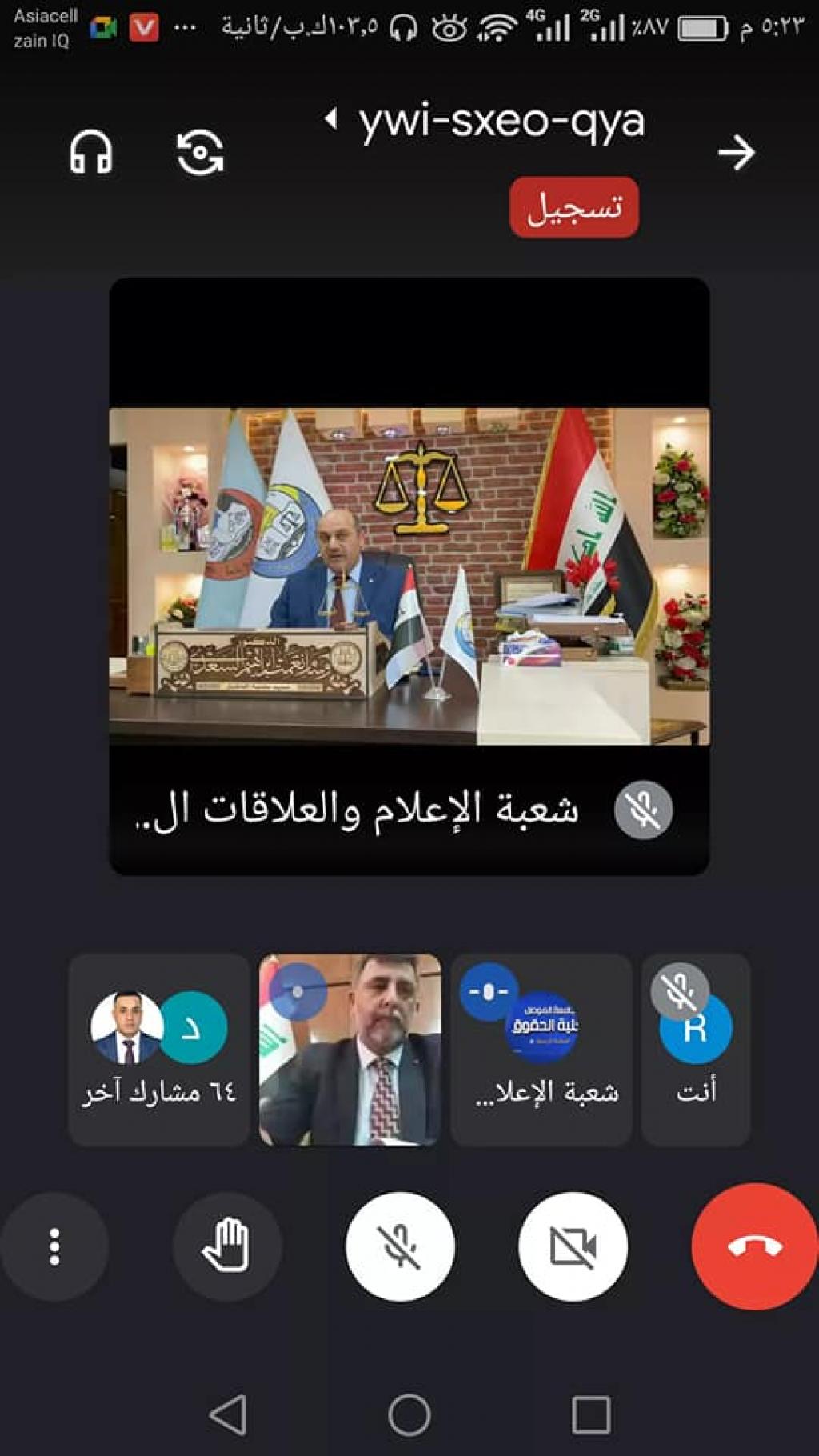Tap your own أنت tile
Viewport: 819px width, 1456px height.
[696, 1050]
